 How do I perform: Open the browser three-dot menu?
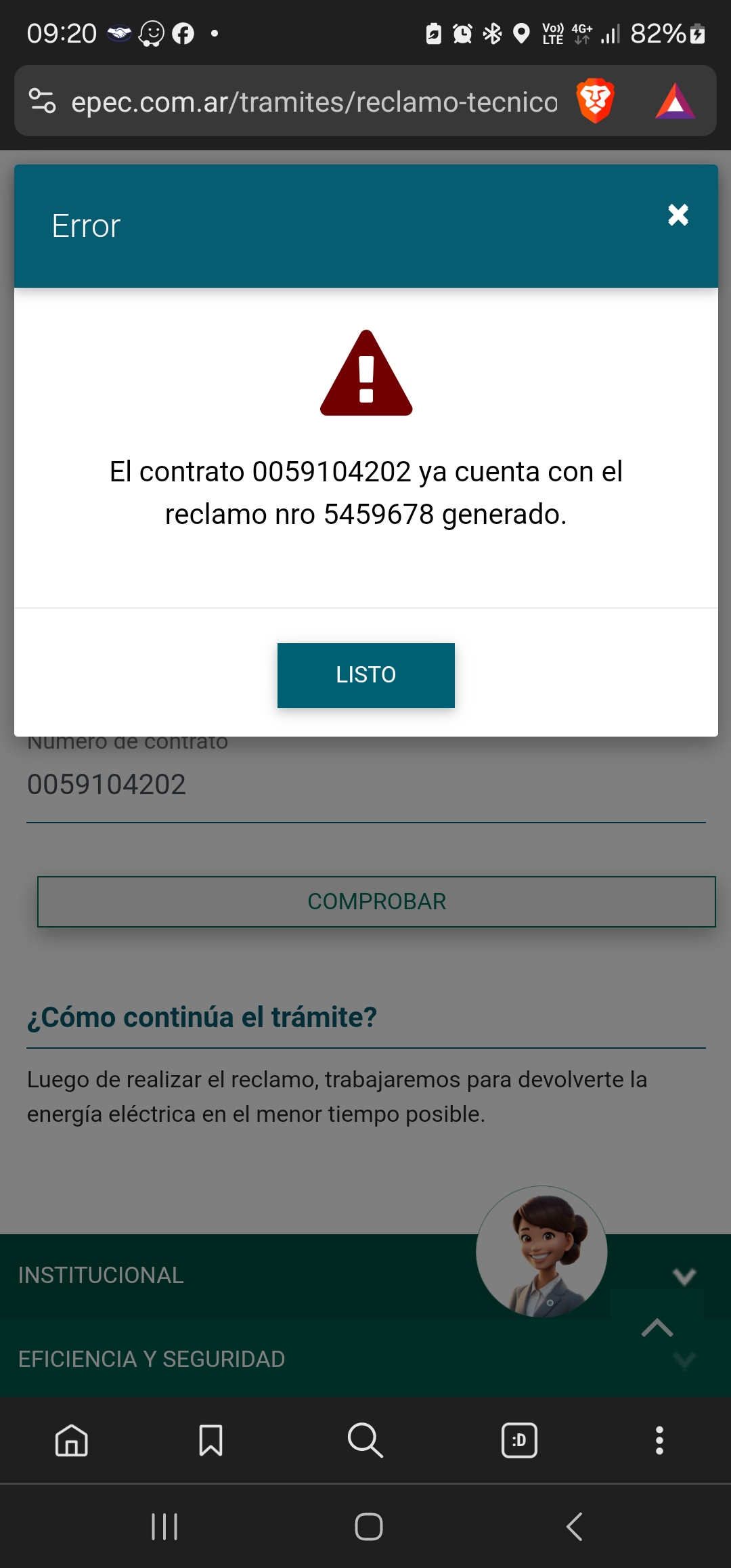pyautogui.click(x=659, y=1439)
